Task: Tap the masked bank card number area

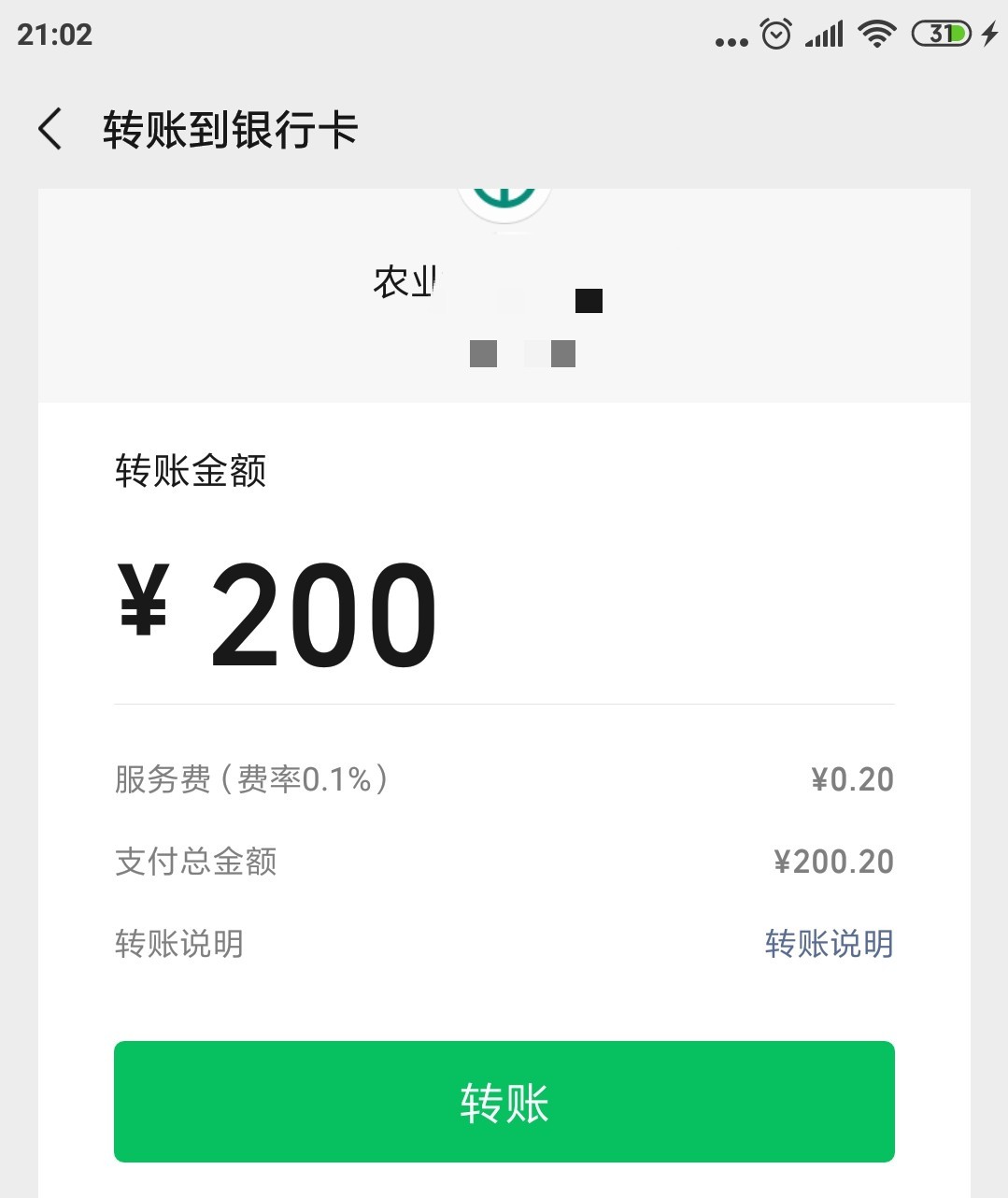Action: click(x=521, y=353)
